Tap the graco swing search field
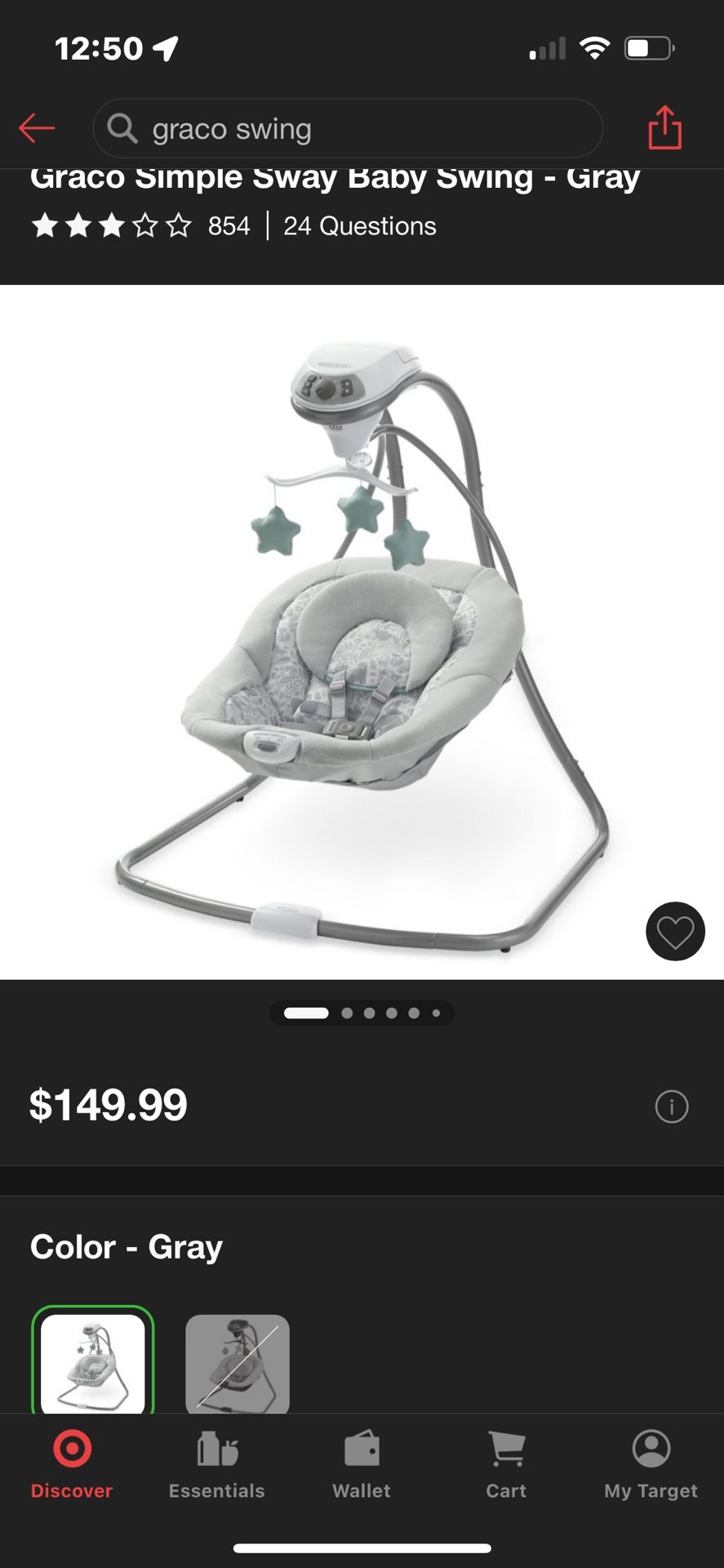724x1568 pixels. (x=348, y=128)
